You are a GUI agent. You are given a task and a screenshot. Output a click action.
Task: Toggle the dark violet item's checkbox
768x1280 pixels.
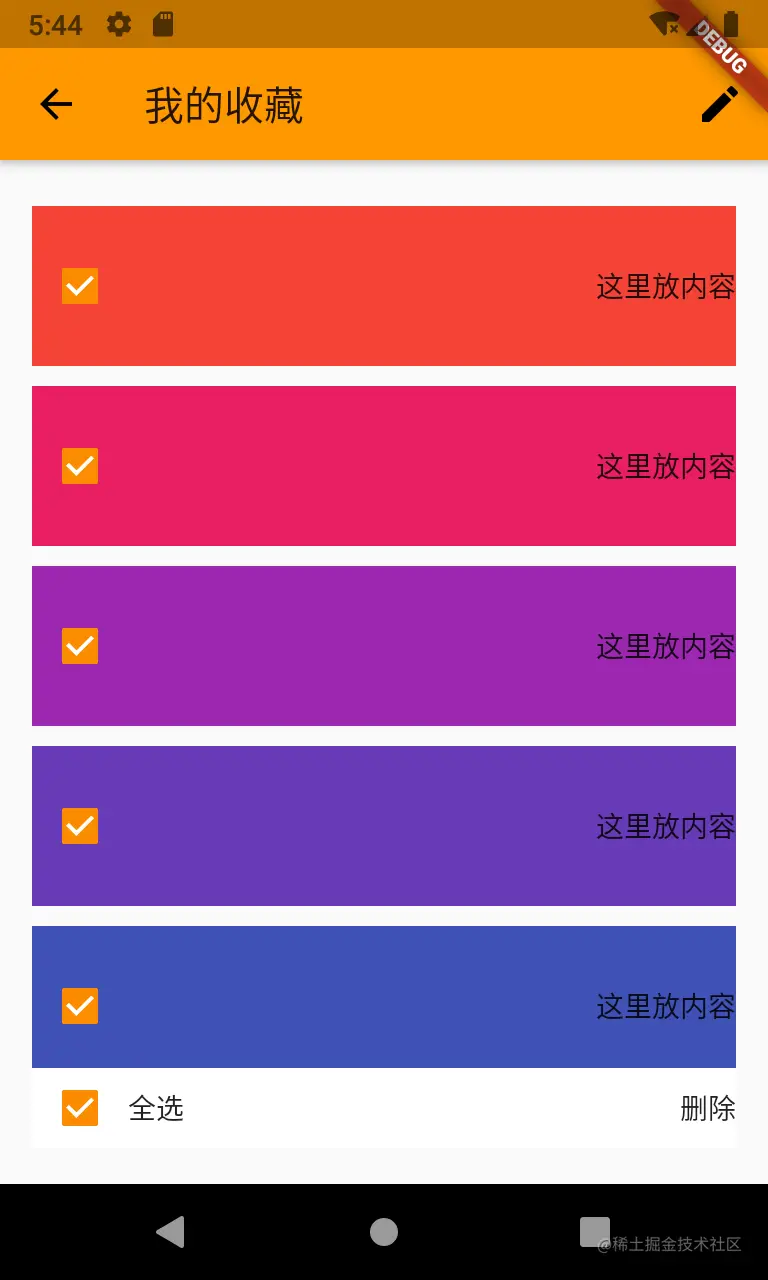click(x=80, y=826)
